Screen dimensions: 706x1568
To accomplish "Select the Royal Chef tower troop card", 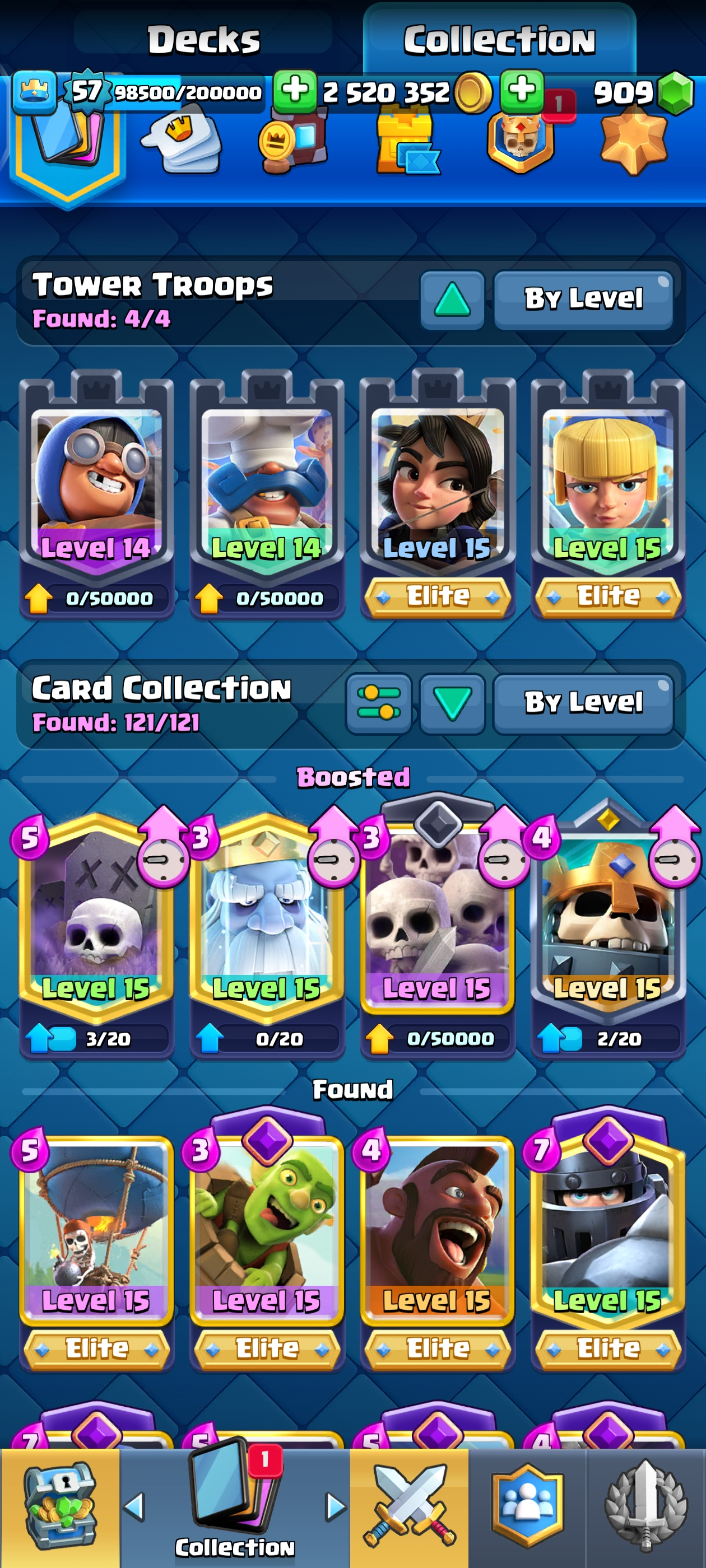I will 267,487.
